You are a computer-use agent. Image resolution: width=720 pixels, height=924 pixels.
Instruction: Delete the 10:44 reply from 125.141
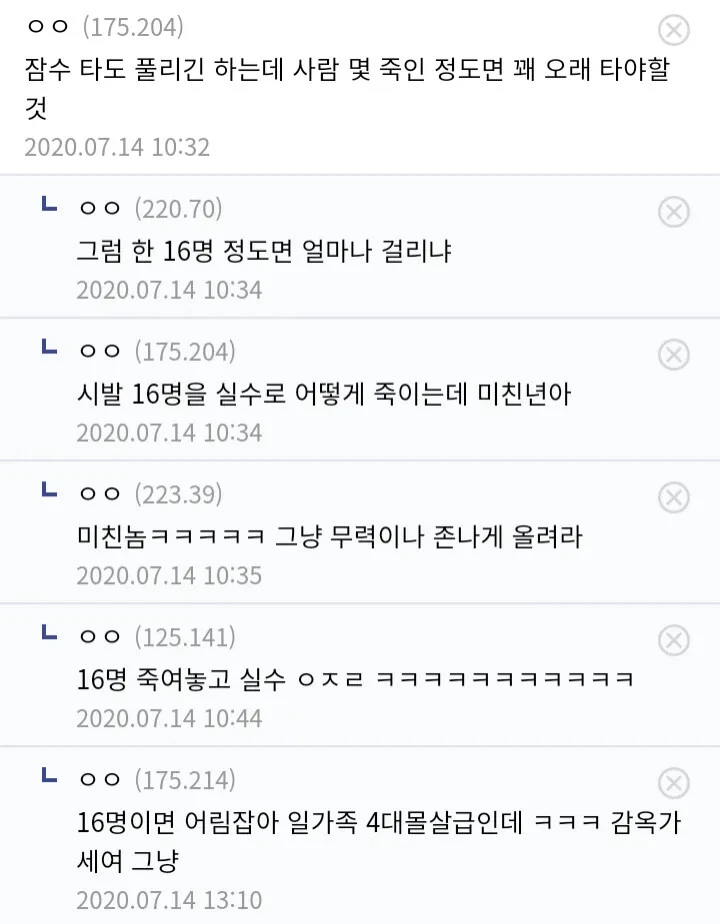674,642
